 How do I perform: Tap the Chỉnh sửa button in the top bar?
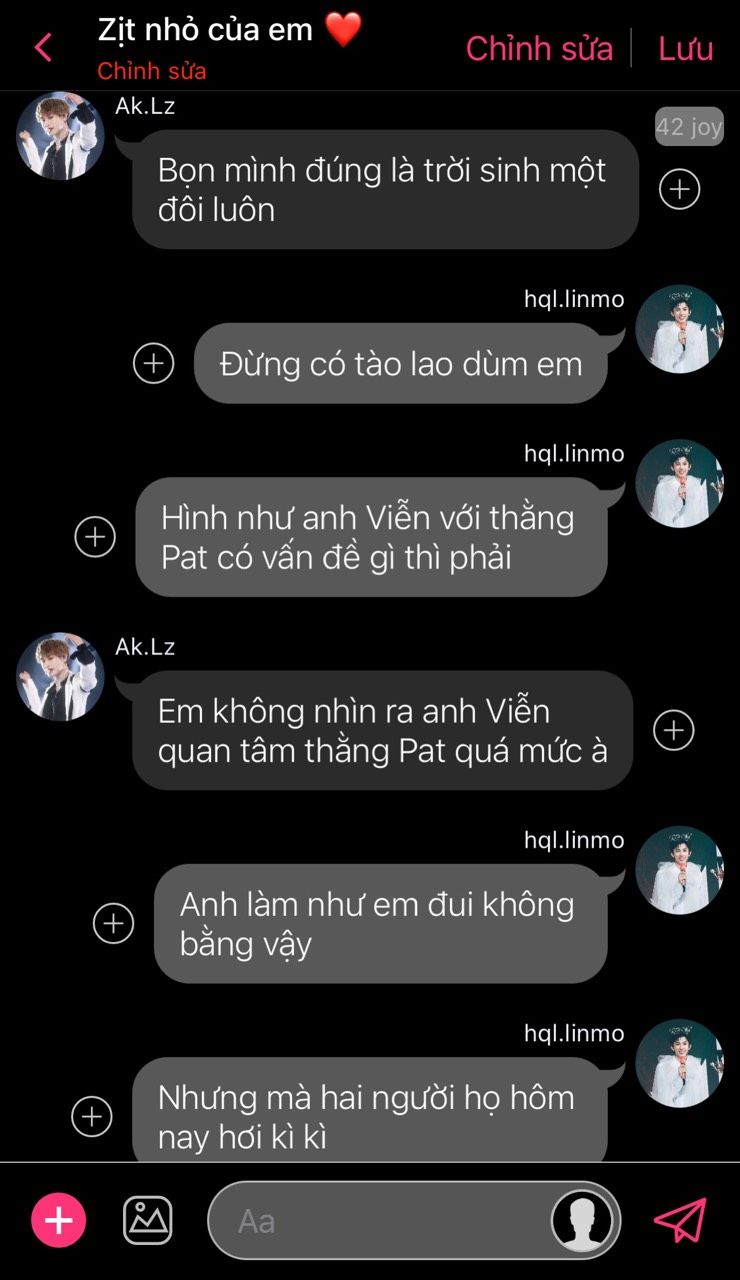[539, 48]
